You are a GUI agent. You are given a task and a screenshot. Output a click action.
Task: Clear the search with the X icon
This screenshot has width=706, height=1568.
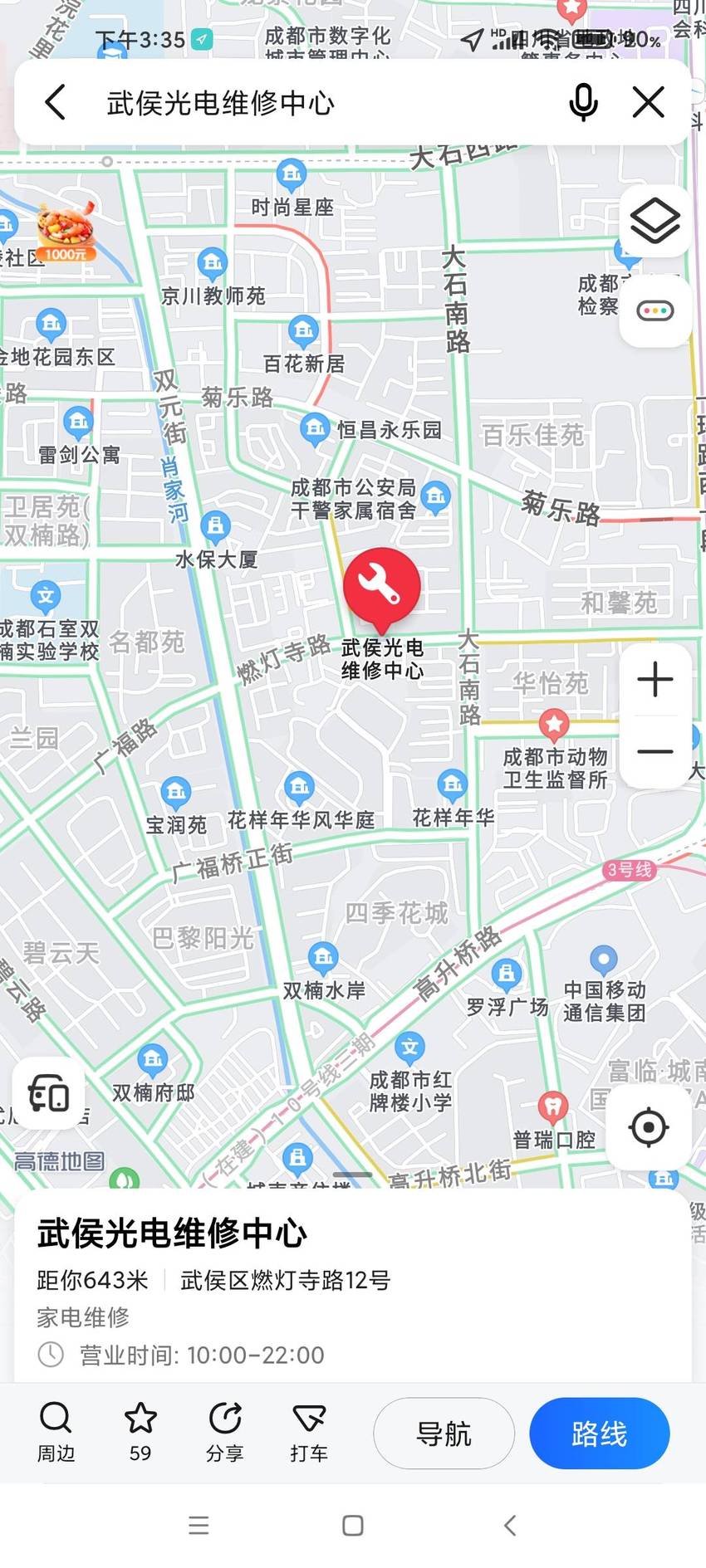[648, 102]
